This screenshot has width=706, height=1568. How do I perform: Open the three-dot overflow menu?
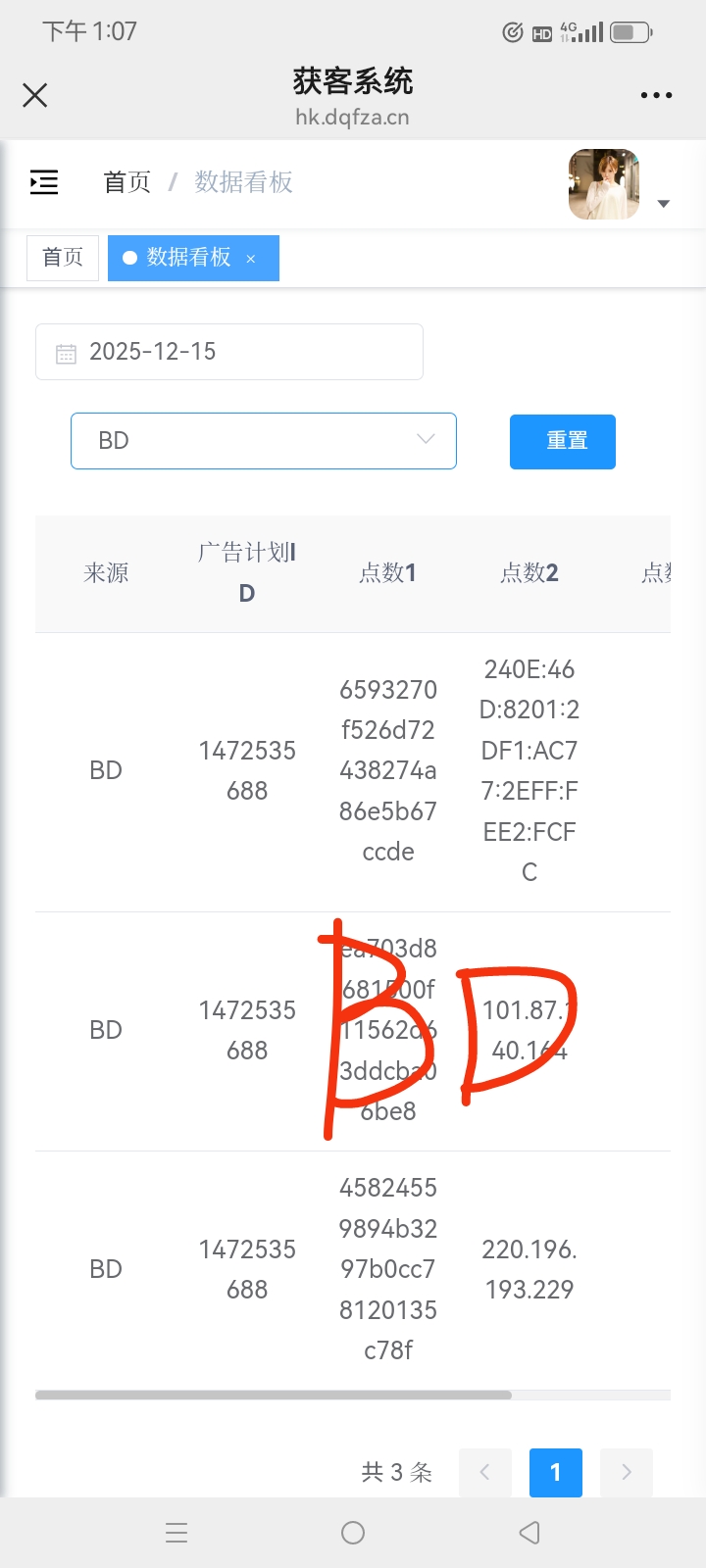point(656,95)
